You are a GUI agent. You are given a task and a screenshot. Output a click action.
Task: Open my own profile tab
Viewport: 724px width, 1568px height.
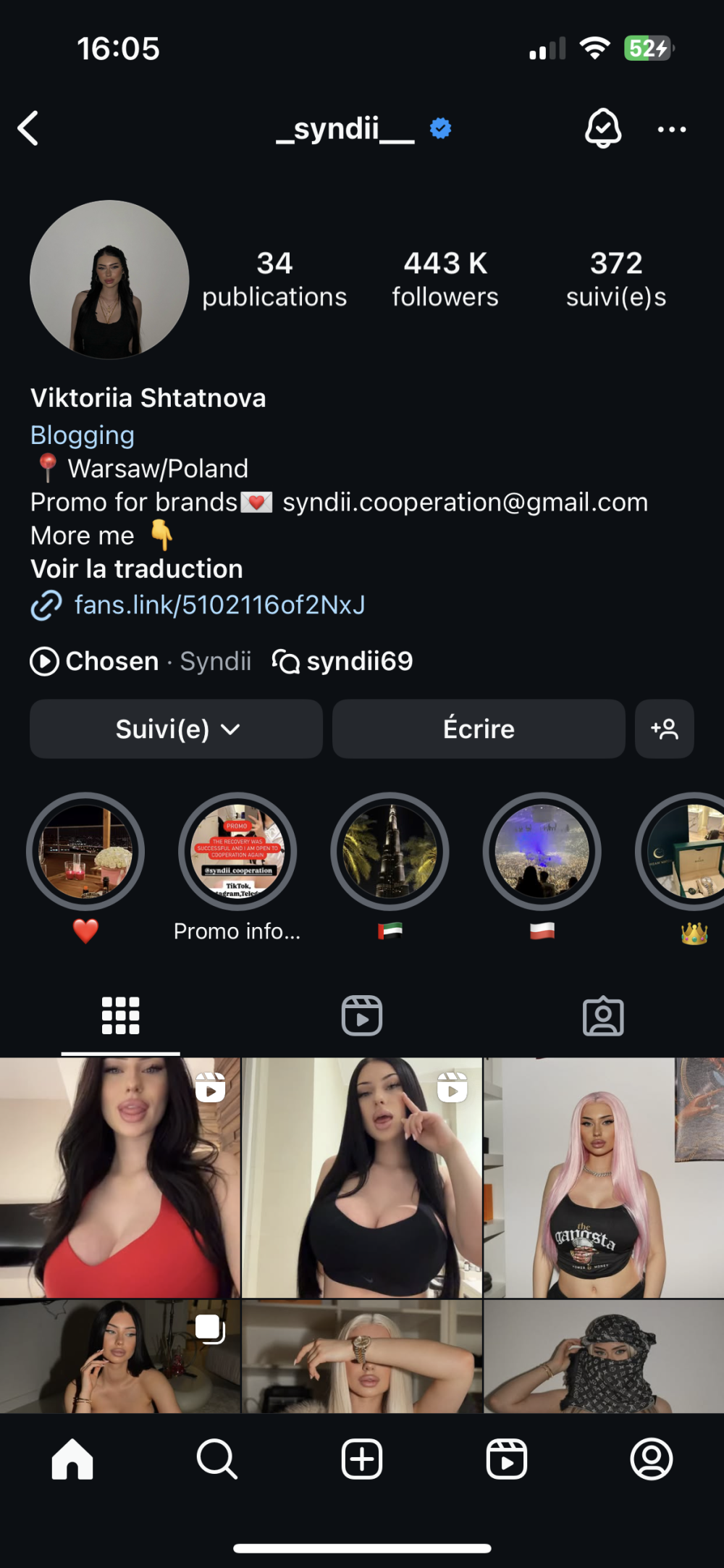[652, 1459]
